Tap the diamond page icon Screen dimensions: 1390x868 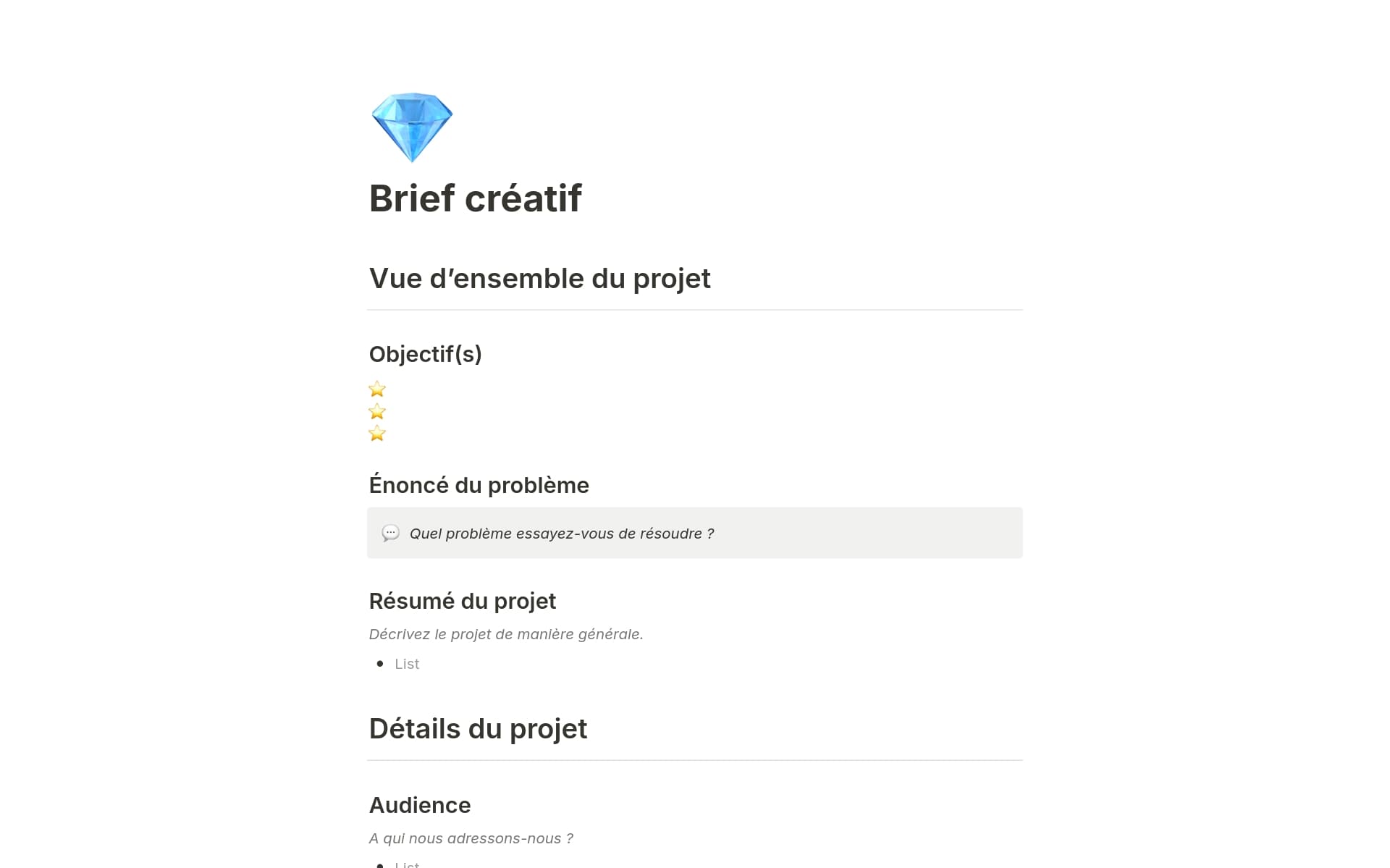click(411, 127)
